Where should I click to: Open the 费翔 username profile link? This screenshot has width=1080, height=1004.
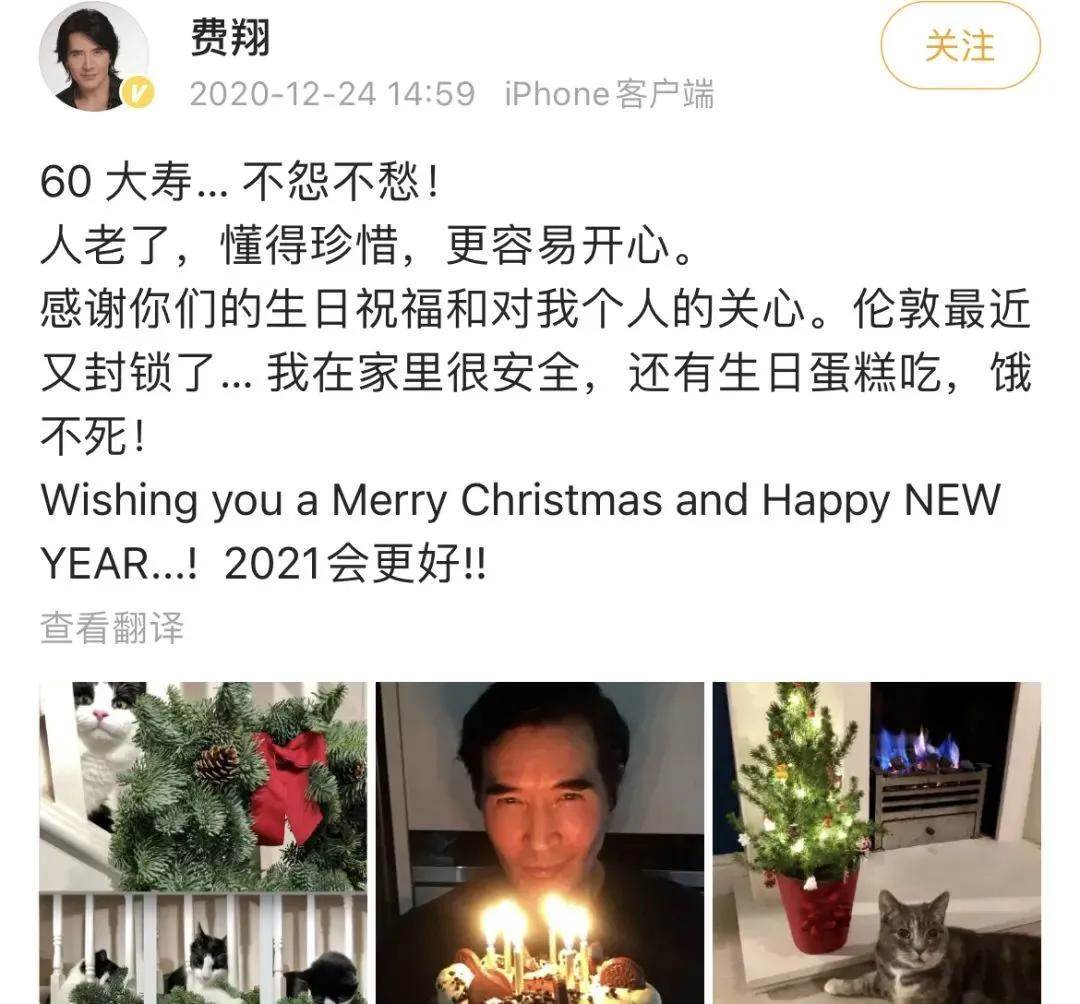coord(230,41)
